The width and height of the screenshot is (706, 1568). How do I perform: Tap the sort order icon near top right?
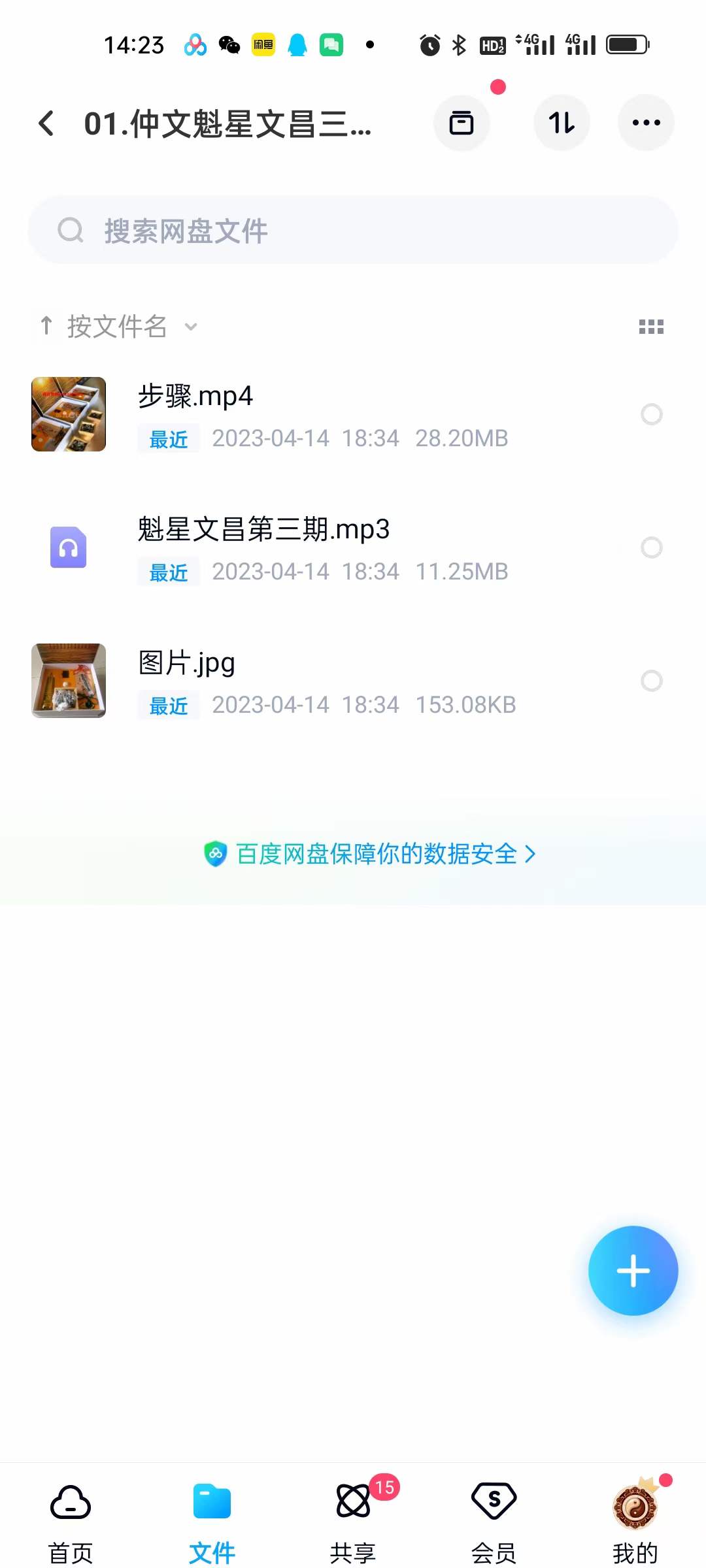tap(562, 122)
